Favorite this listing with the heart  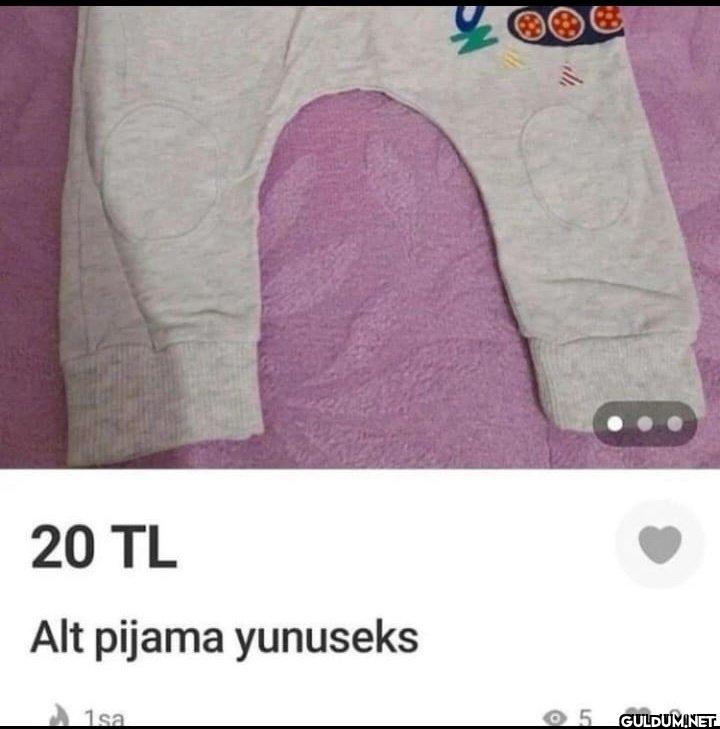[659, 545]
